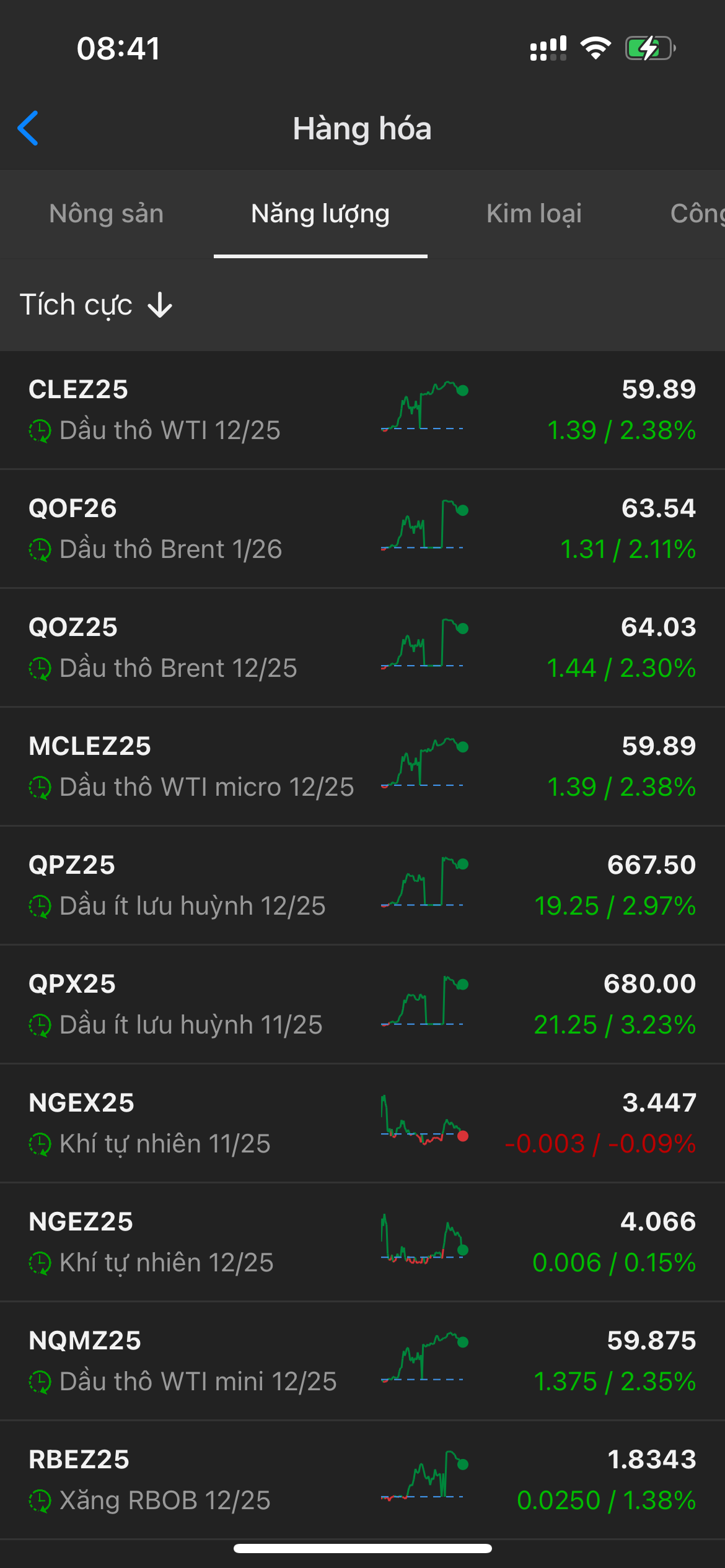View NGEX25 Khí tự nhiên 11/25
This screenshot has width=725, height=1568.
coord(362,1123)
